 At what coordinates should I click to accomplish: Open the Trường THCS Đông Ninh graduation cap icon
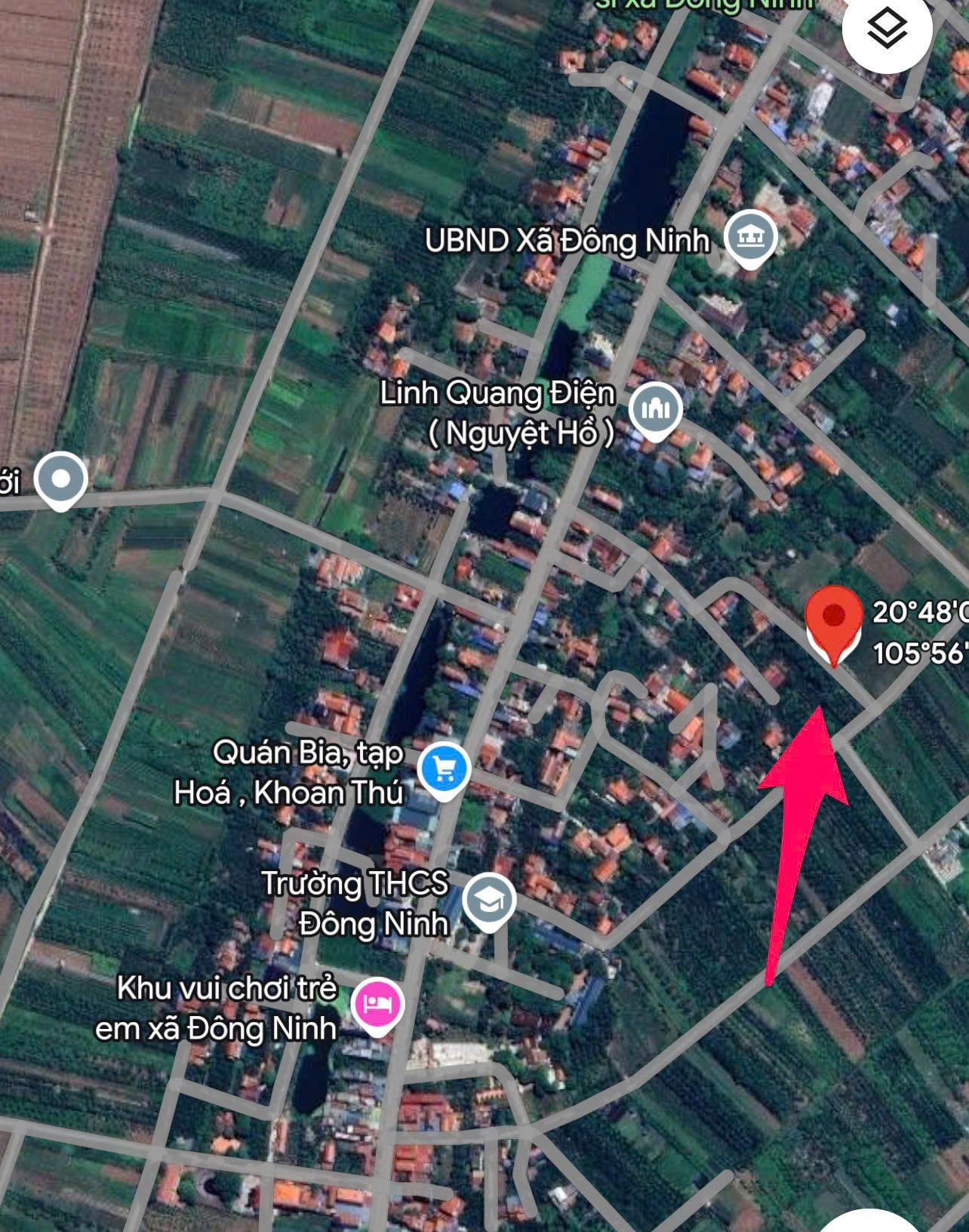[x=491, y=901]
